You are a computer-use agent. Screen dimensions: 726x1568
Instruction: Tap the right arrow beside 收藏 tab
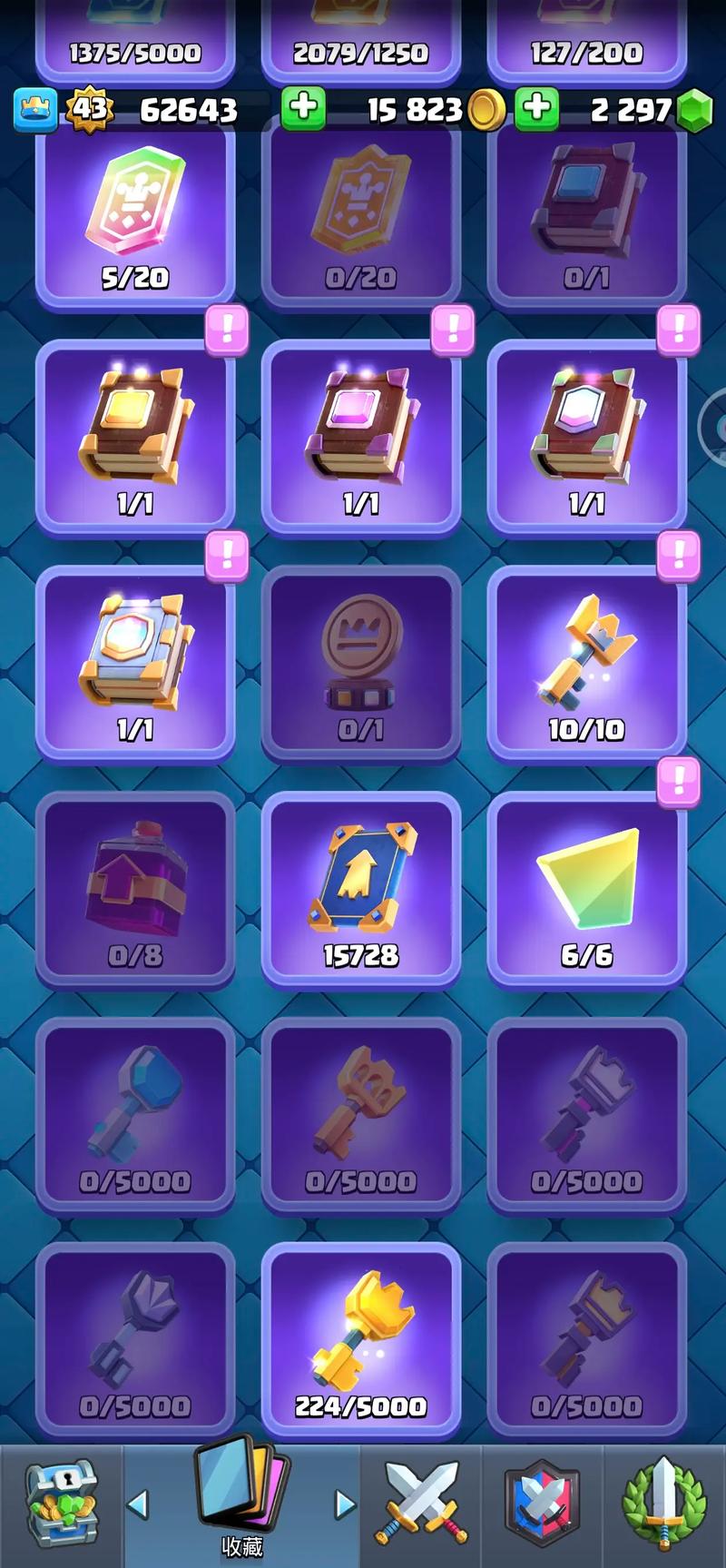345,1504
